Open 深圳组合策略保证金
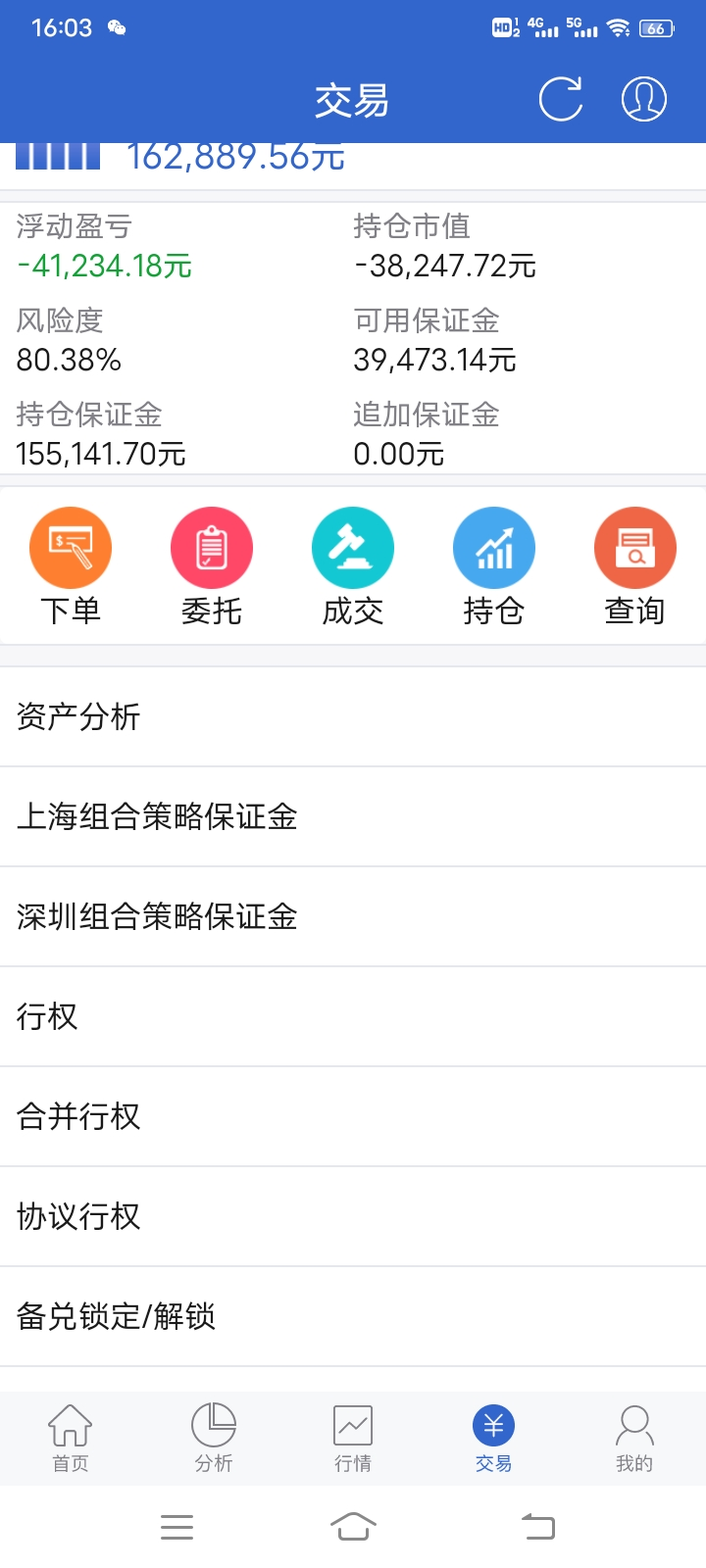 click(353, 916)
